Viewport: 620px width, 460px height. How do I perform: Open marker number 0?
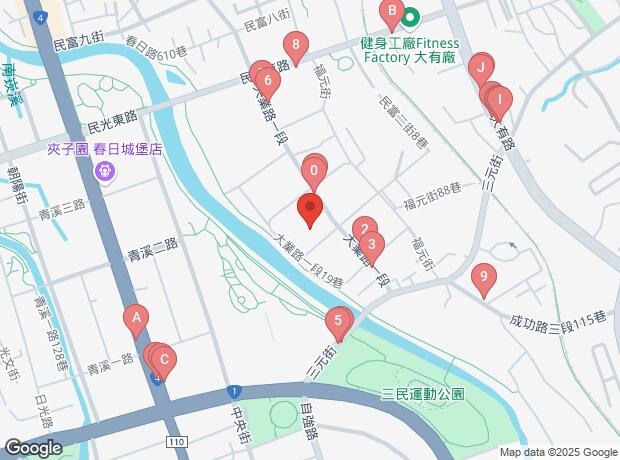pyautogui.click(x=315, y=170)
